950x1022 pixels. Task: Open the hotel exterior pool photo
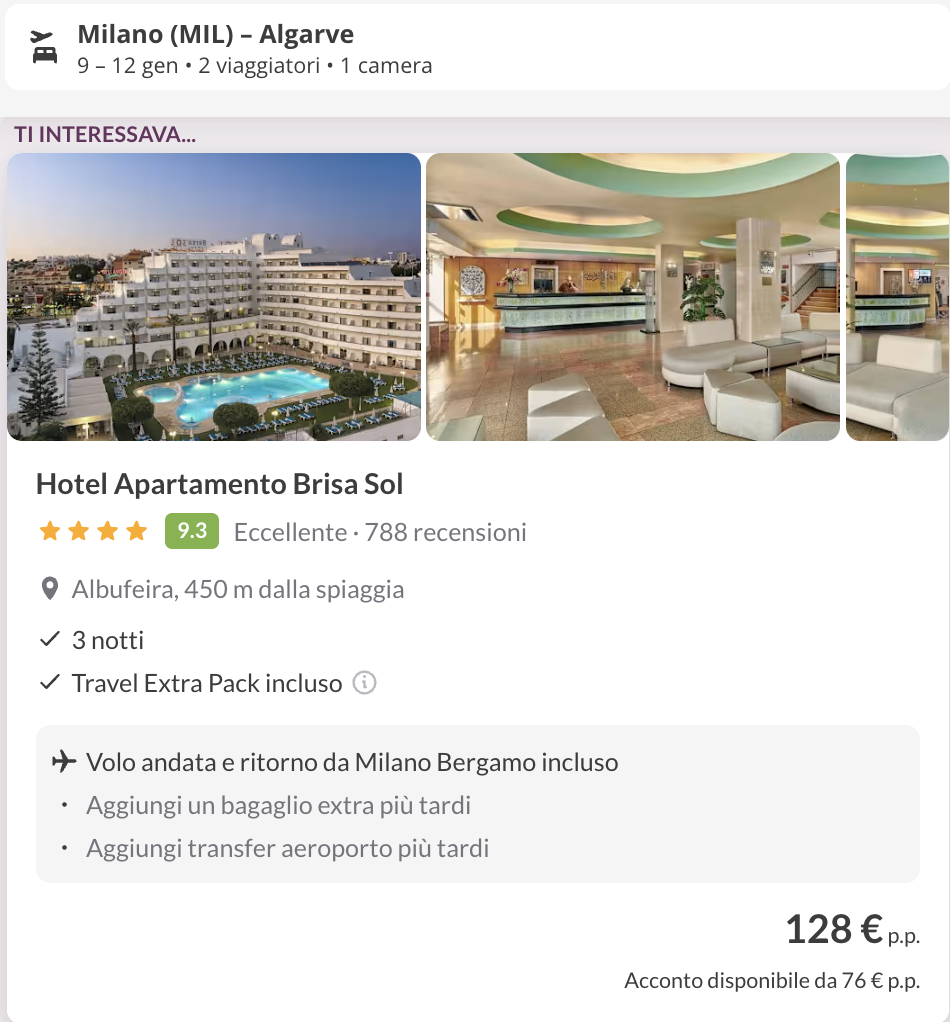pos(214,297)
